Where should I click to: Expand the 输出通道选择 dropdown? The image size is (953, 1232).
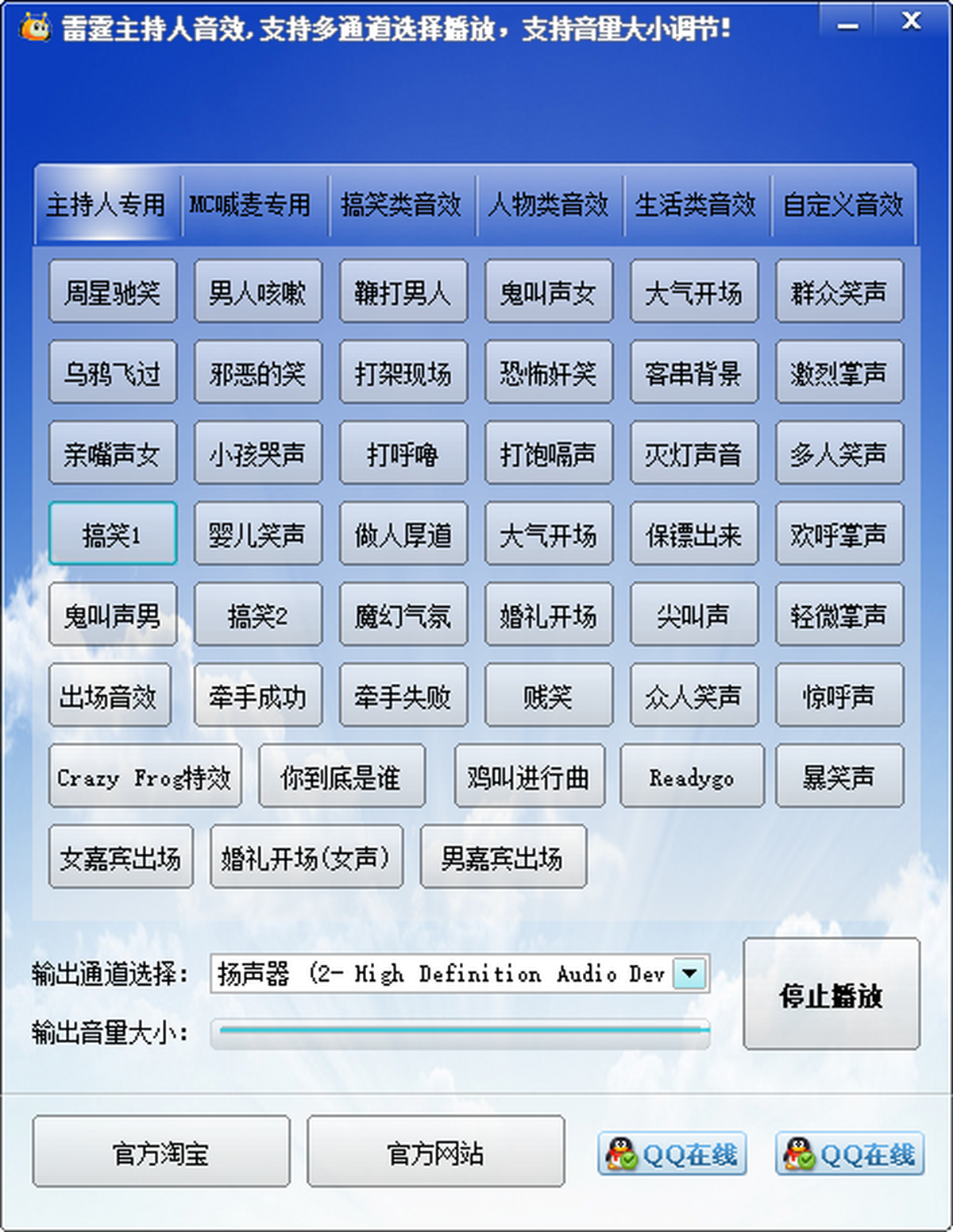[x=689, y=973]
